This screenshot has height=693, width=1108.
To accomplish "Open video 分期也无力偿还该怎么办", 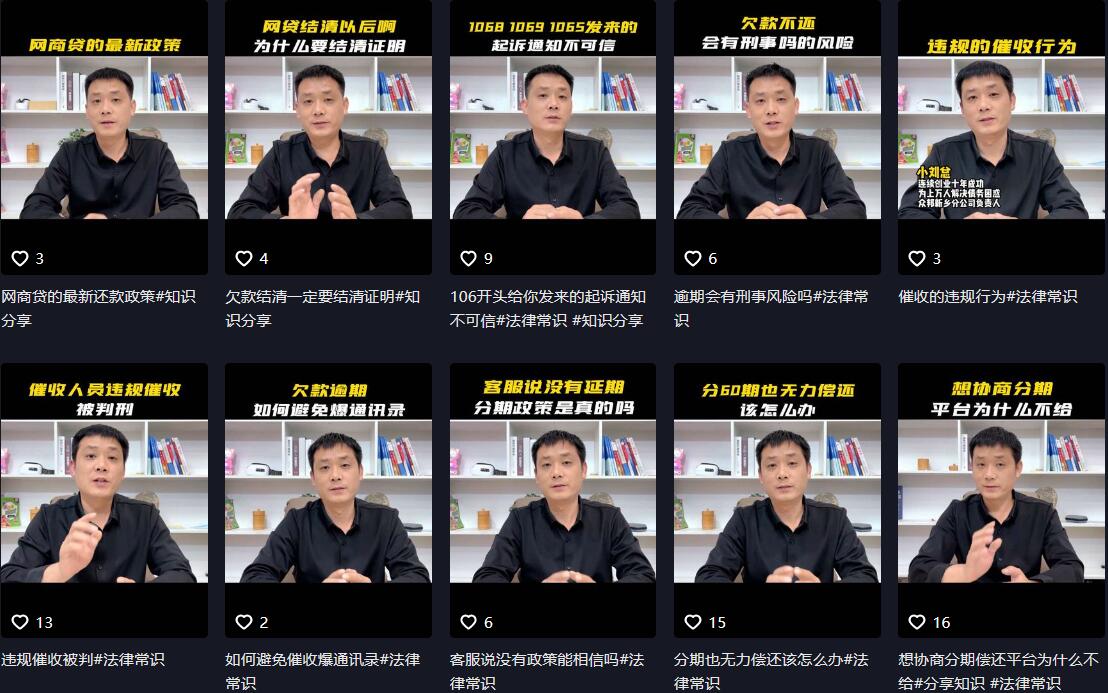I will [x=777, y=500].
